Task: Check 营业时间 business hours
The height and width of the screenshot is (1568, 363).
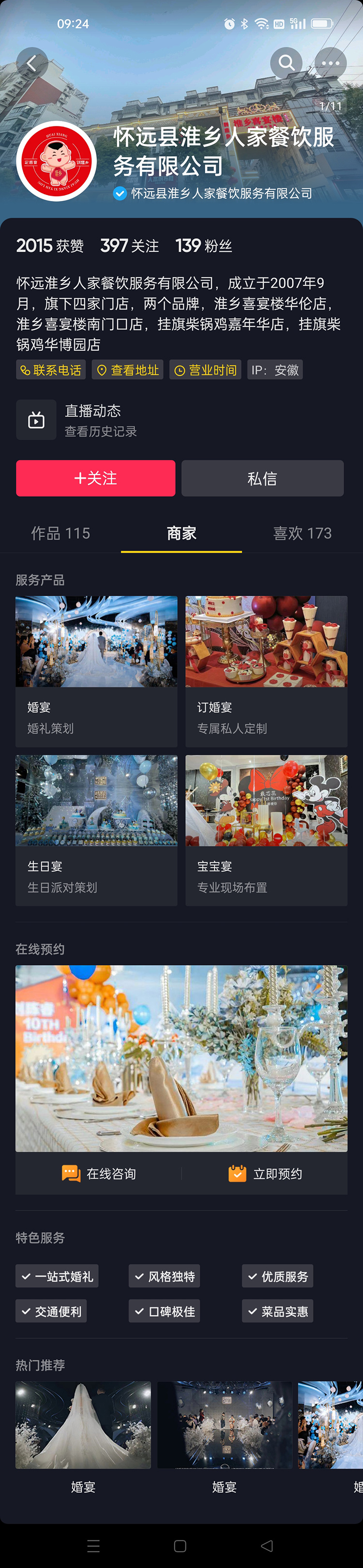Action: [x=206, y=370]
